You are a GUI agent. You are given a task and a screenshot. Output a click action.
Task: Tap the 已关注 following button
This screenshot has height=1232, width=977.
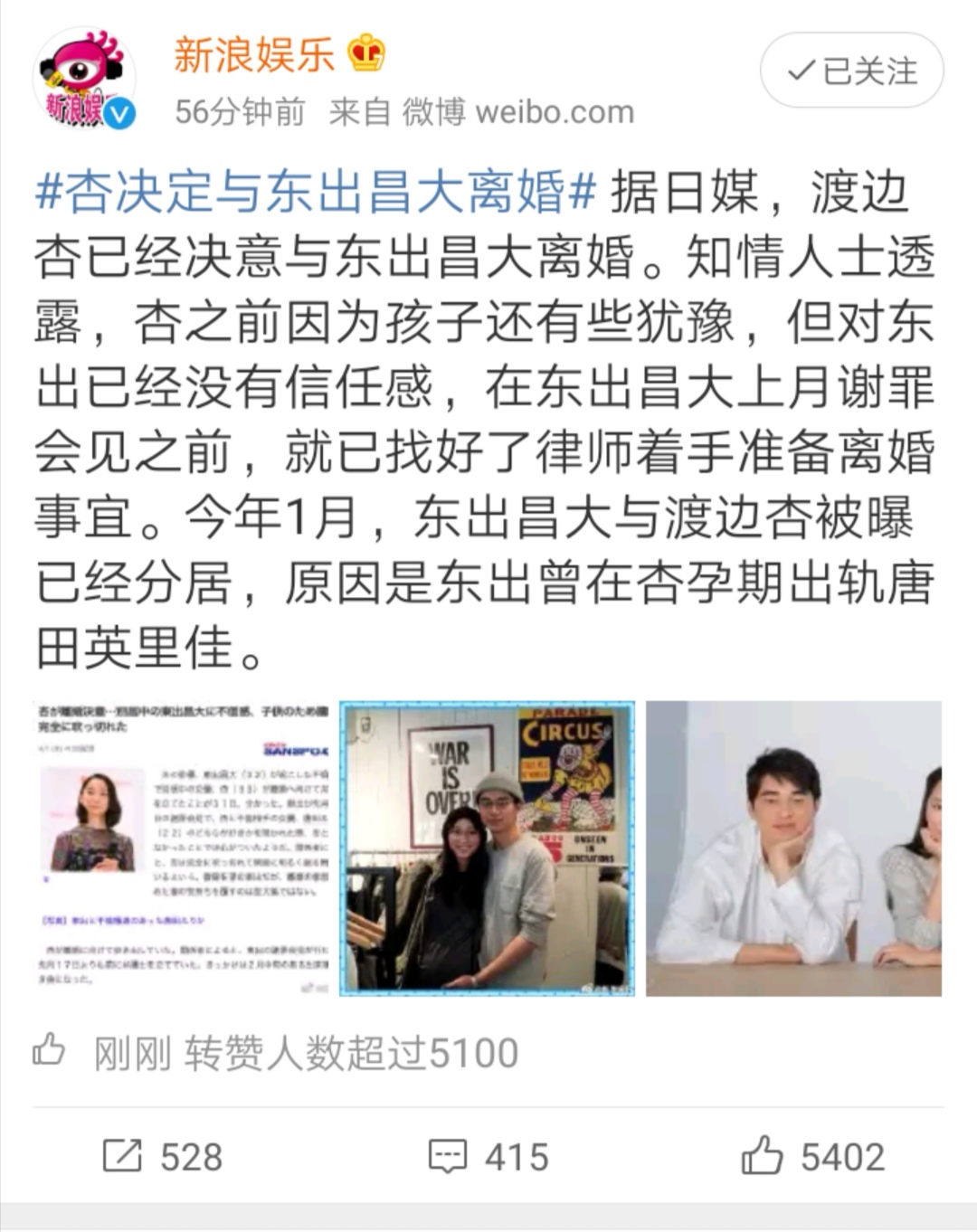click(x=852, y=71)
